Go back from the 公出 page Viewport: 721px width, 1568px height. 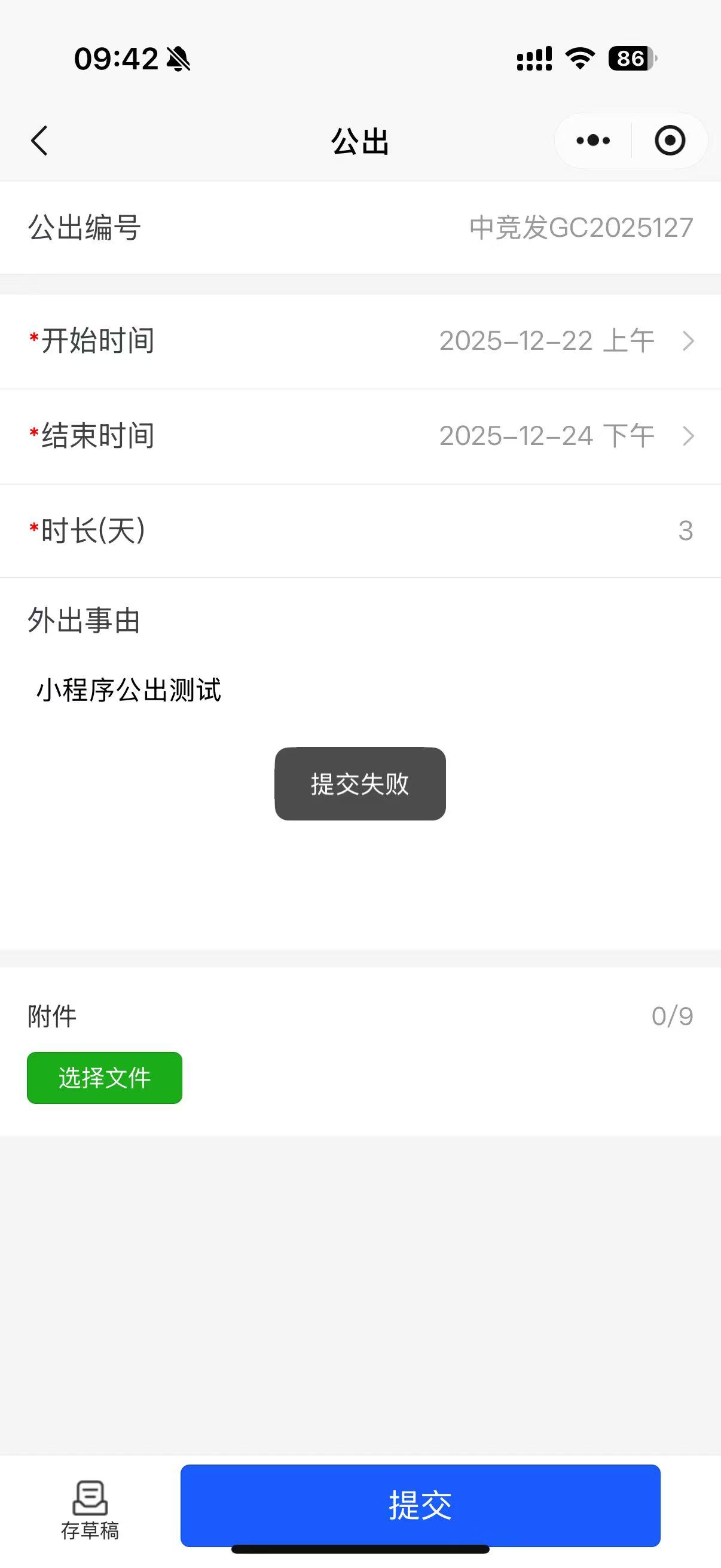[x=40, y=141]
